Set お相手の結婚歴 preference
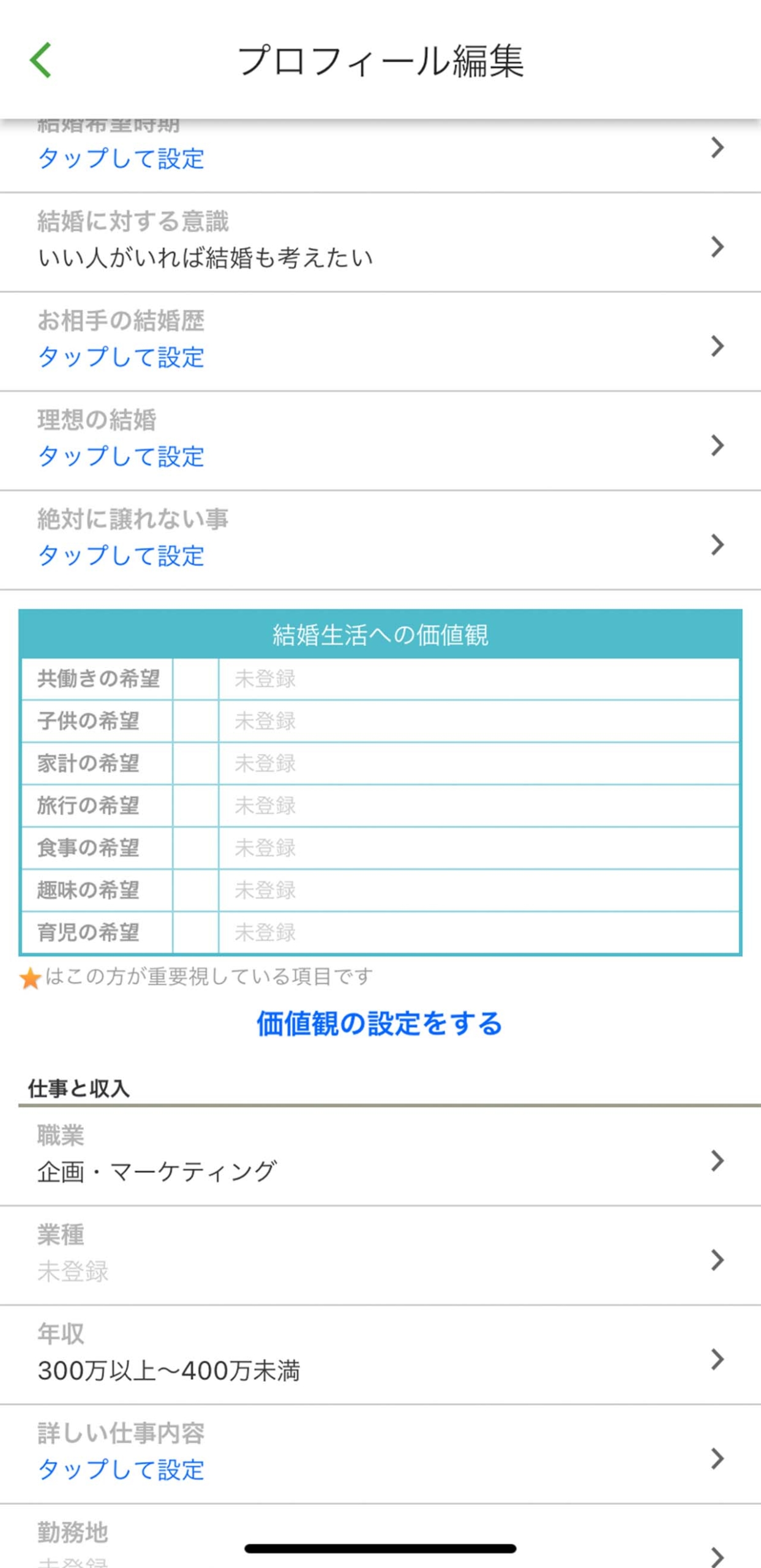 380,341
